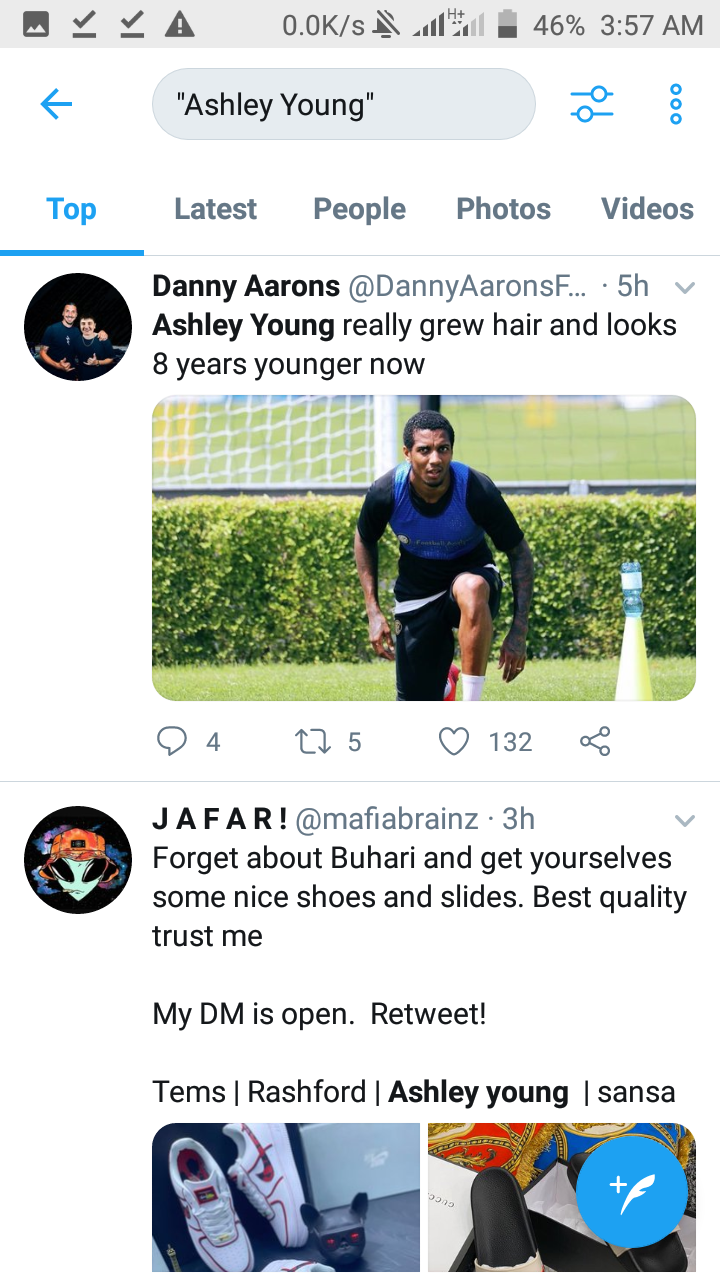Reply to Danny Aarons' tweet
Viewport: 720px width, 1280px height.
click(173, 741)
